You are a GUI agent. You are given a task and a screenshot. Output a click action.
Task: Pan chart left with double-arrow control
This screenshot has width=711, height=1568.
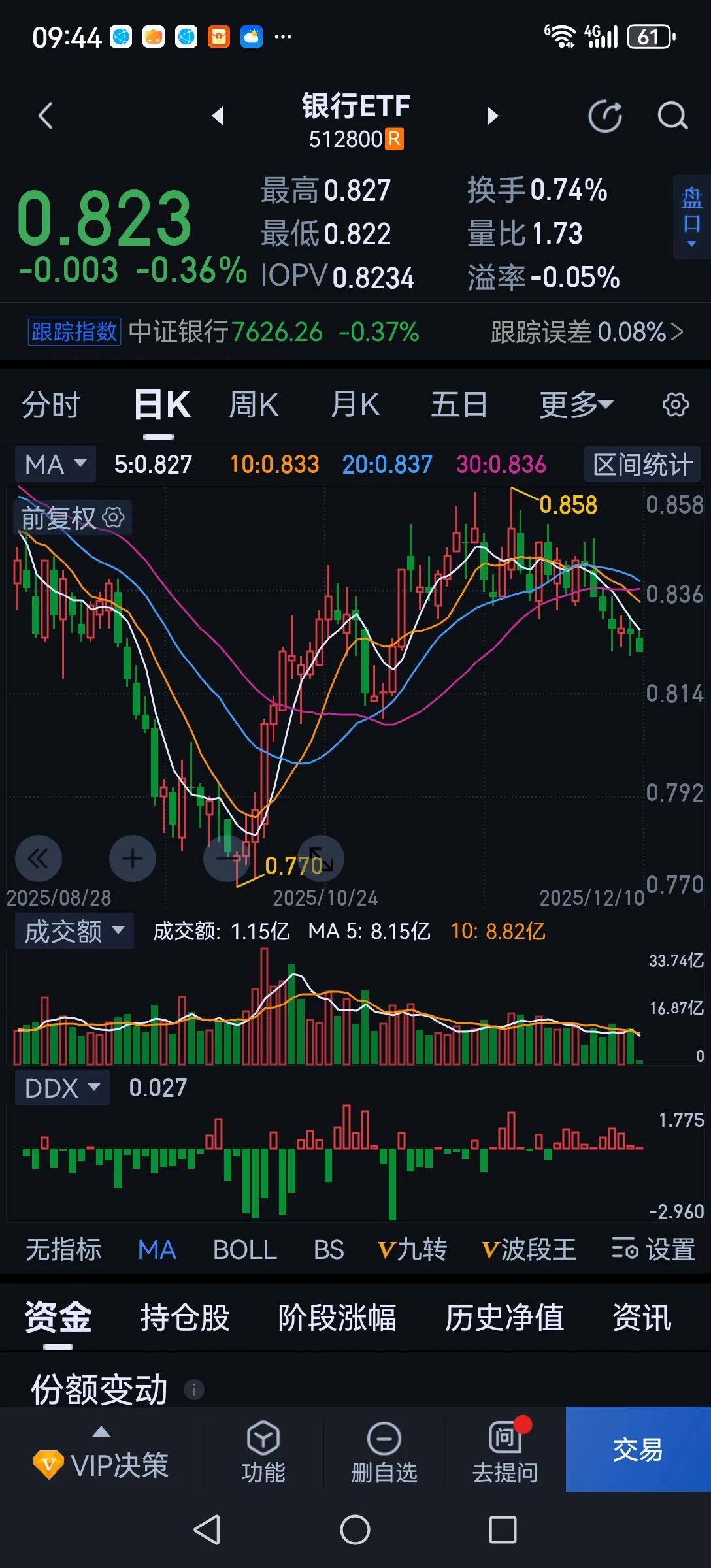coord(38,858)
